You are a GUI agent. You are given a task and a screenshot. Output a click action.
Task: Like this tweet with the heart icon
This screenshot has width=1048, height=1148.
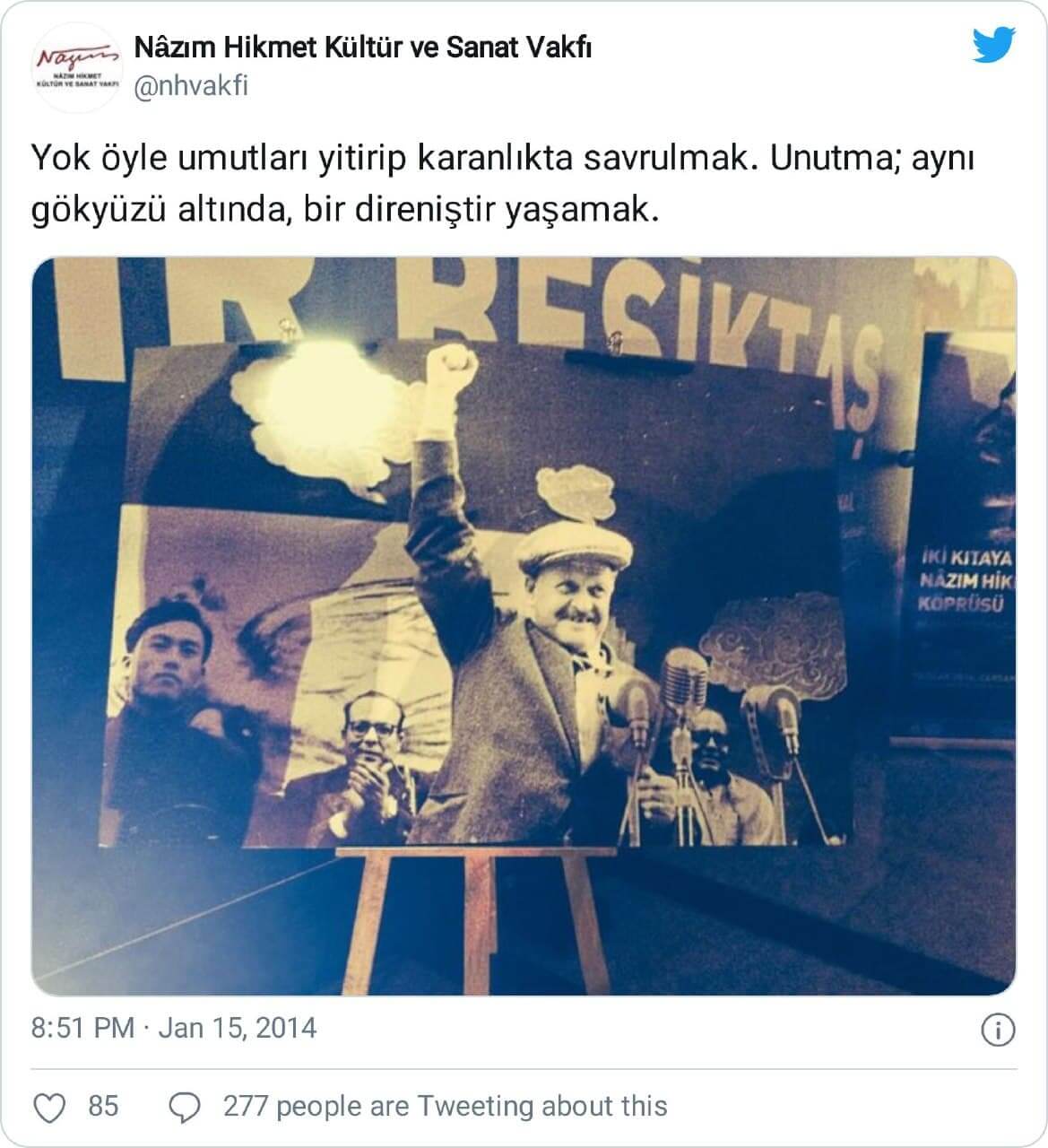click(x=49, y=1107)
